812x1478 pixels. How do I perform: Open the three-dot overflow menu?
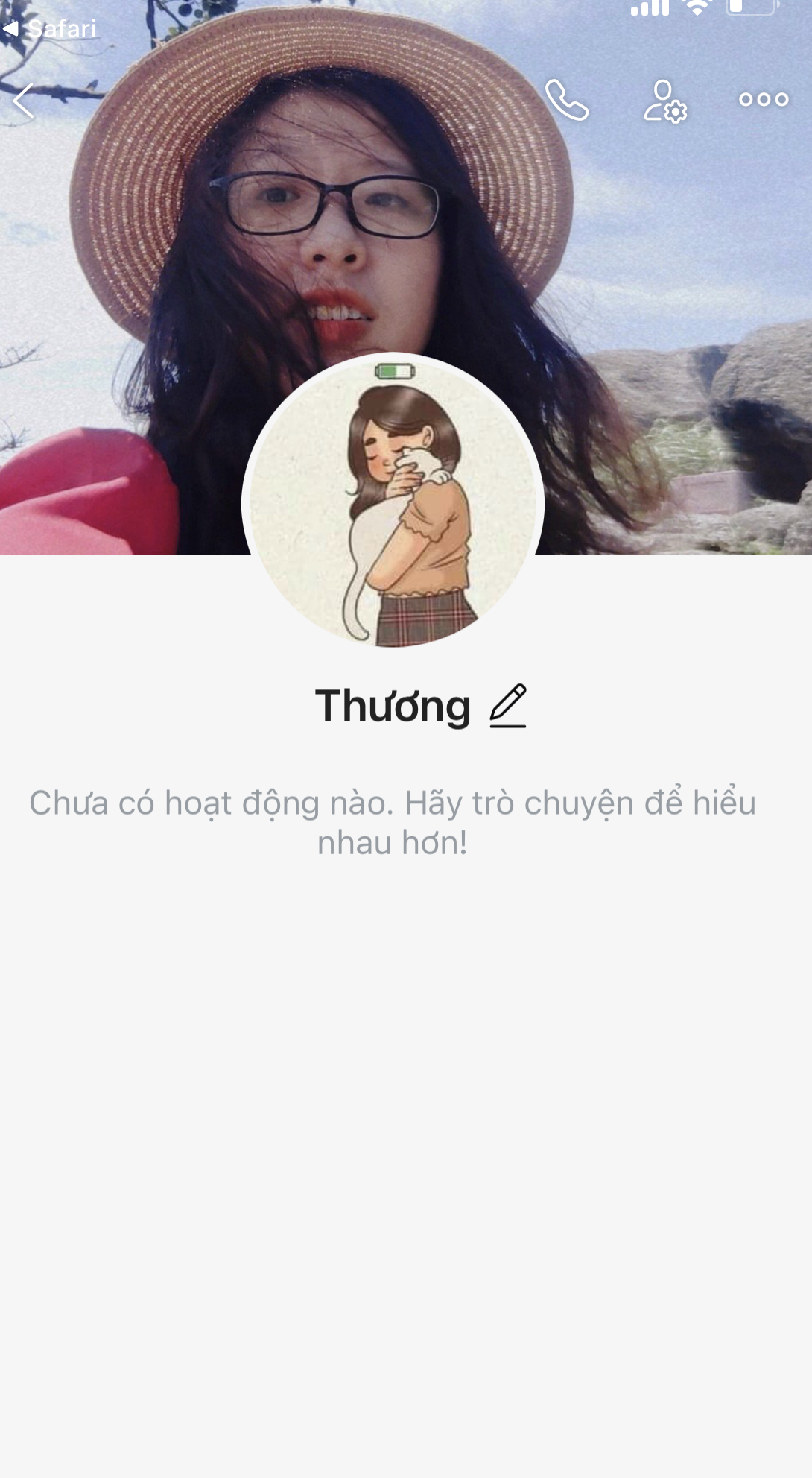tap(764, 100)
